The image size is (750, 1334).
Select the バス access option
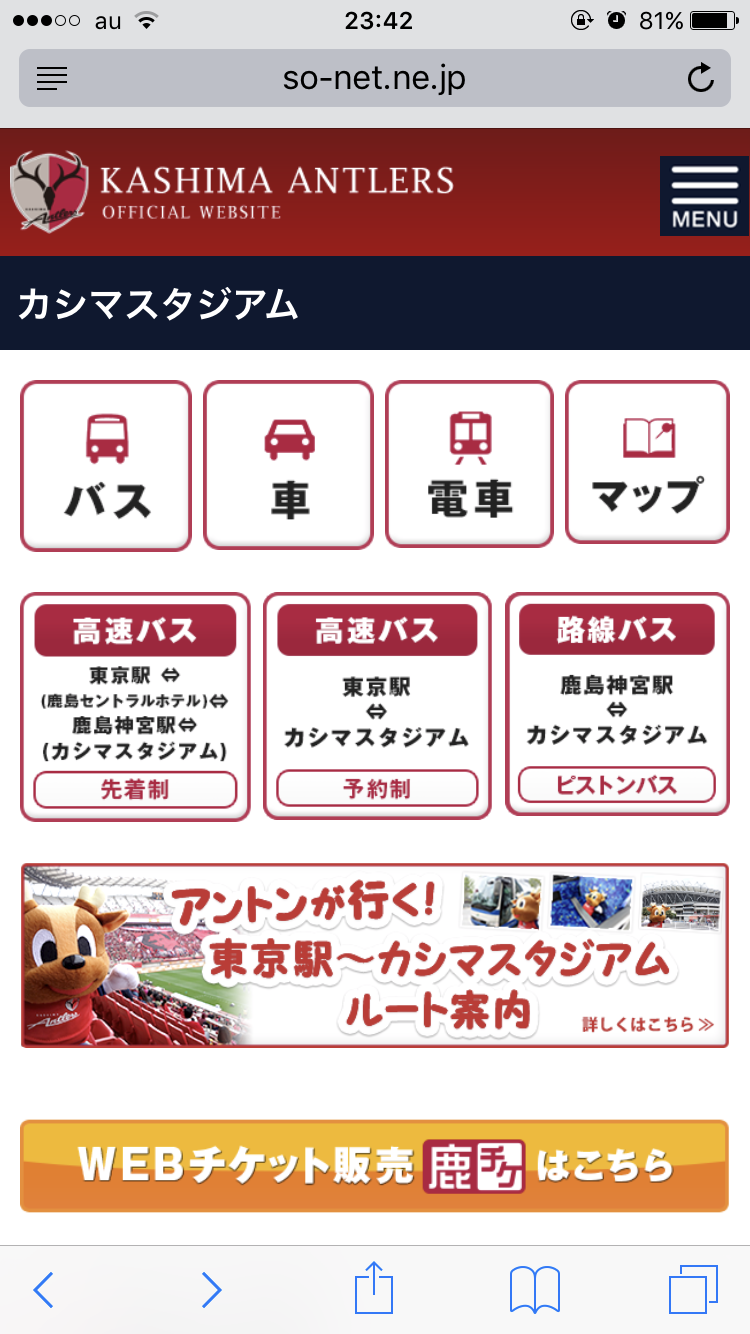click(x=106, y=465)
